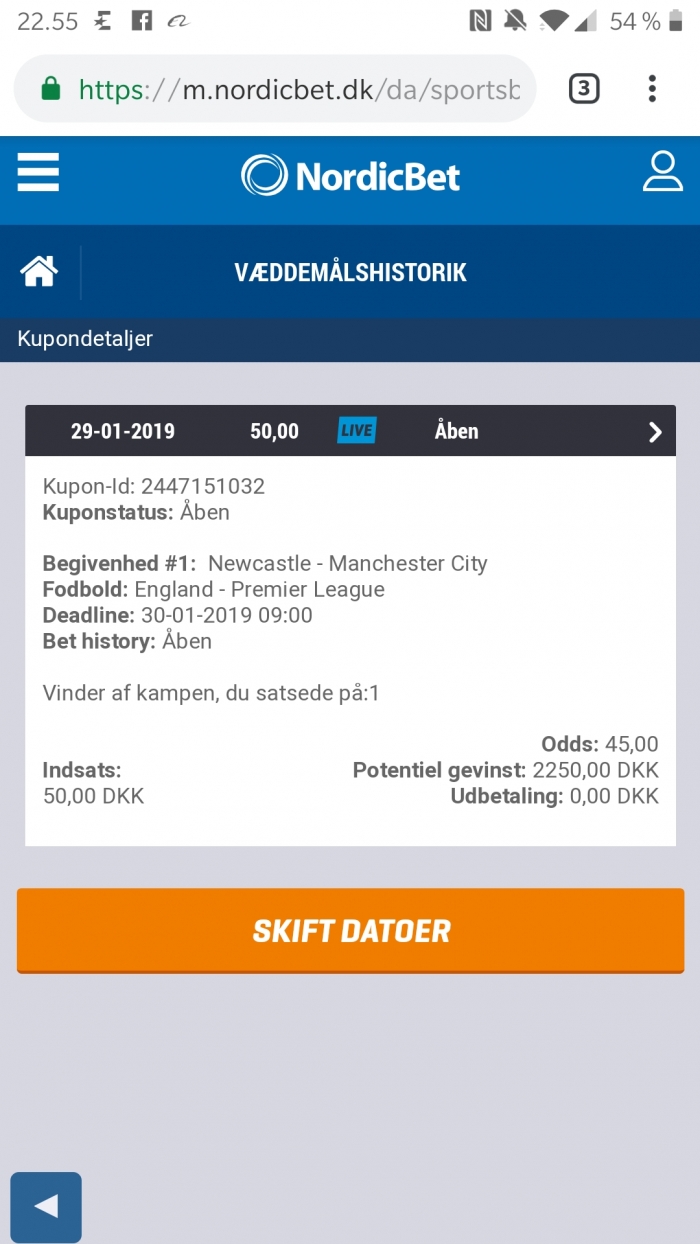
Task: Expand the 29-01-2019 coupon header arrow
Action: (655, 432)
